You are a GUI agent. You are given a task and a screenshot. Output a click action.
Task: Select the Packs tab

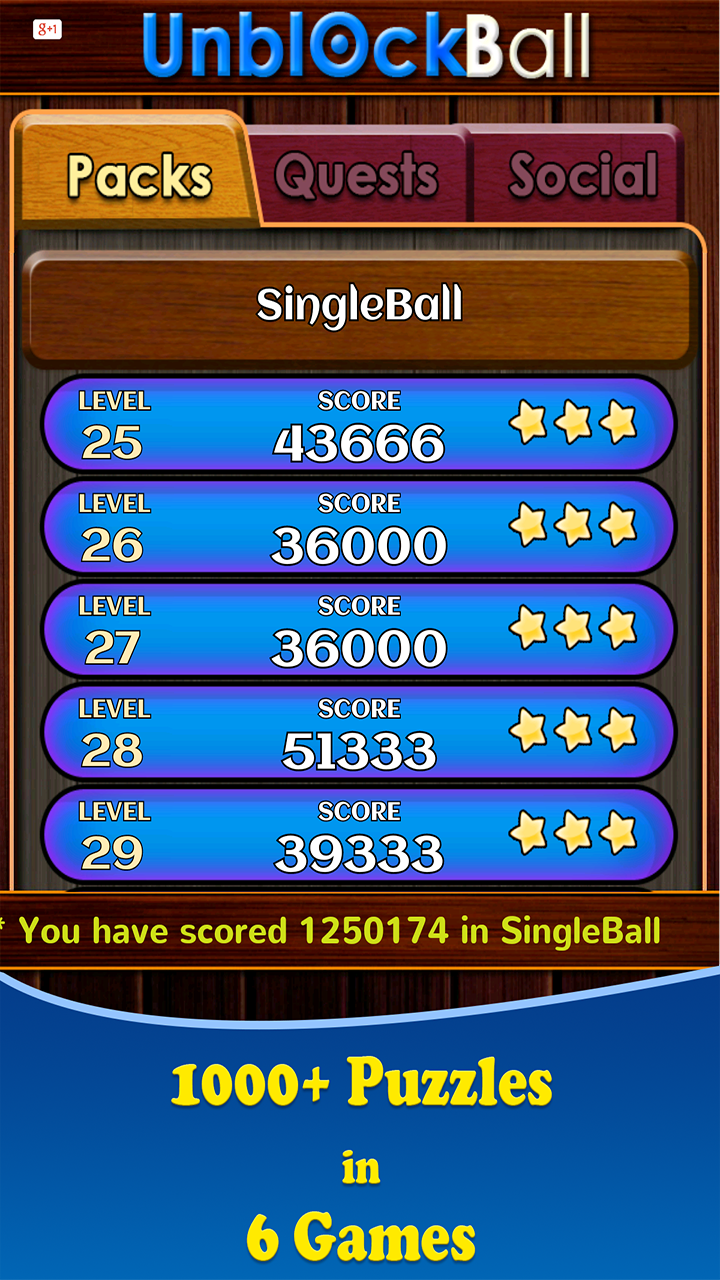[138, 176]
